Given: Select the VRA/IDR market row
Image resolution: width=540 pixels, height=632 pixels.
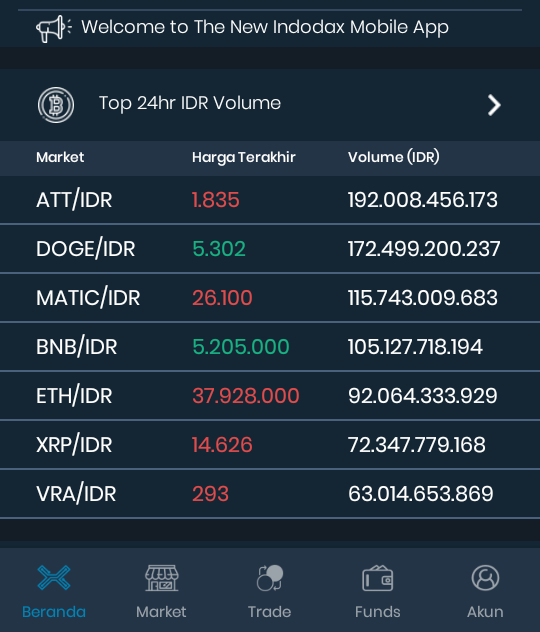Looking at the screenshot, I should [270, 494].
